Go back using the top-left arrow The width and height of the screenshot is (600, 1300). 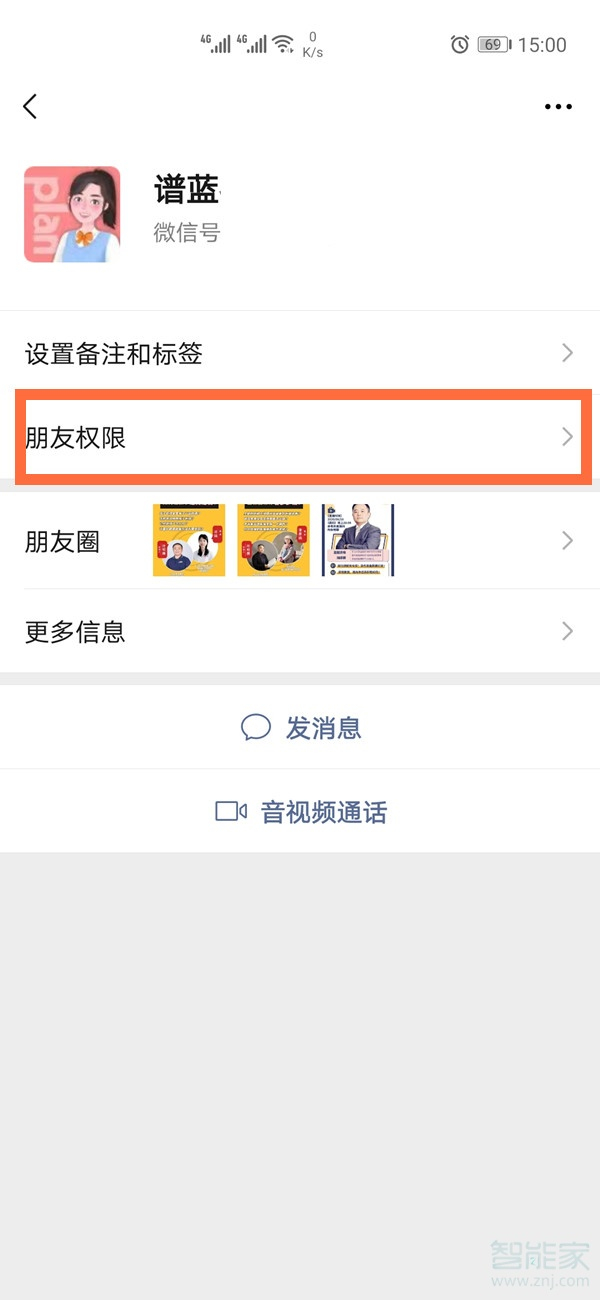(x=30, y=106)
